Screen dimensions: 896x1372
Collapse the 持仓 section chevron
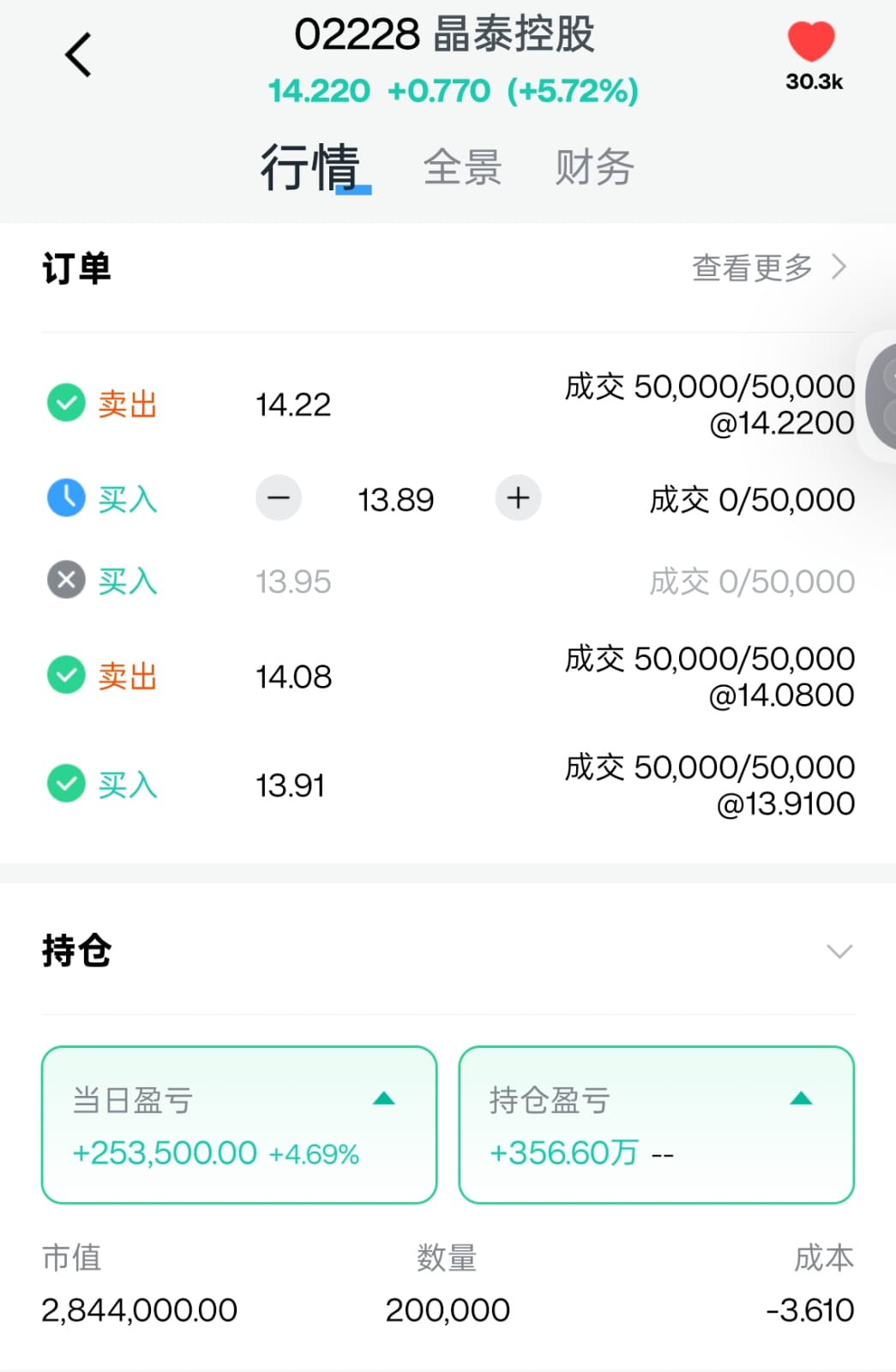839,951
